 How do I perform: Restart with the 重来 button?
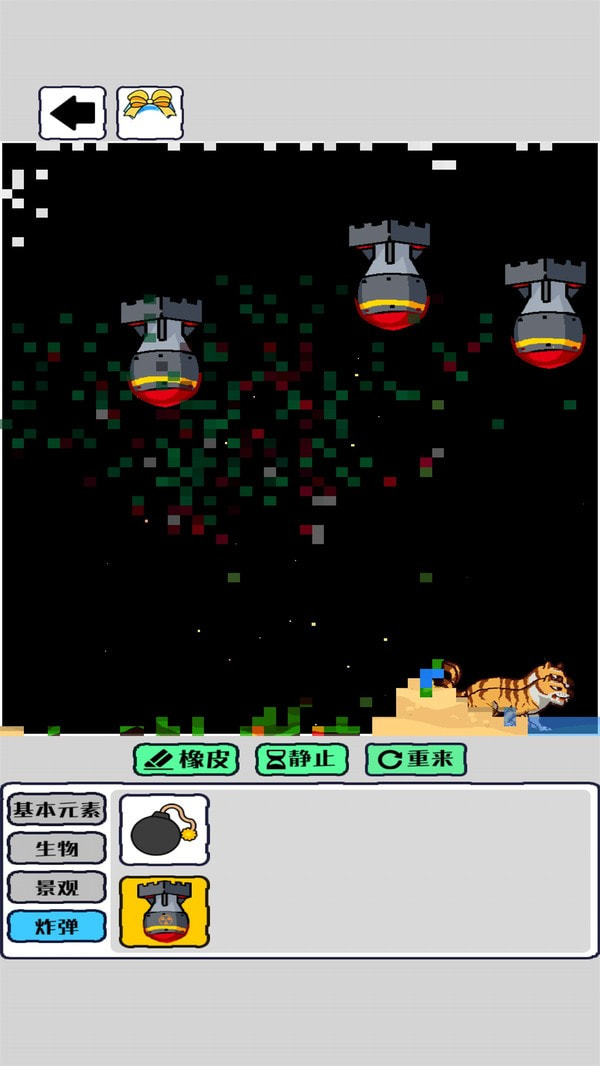pyautogui.click(x=415, y=759)
